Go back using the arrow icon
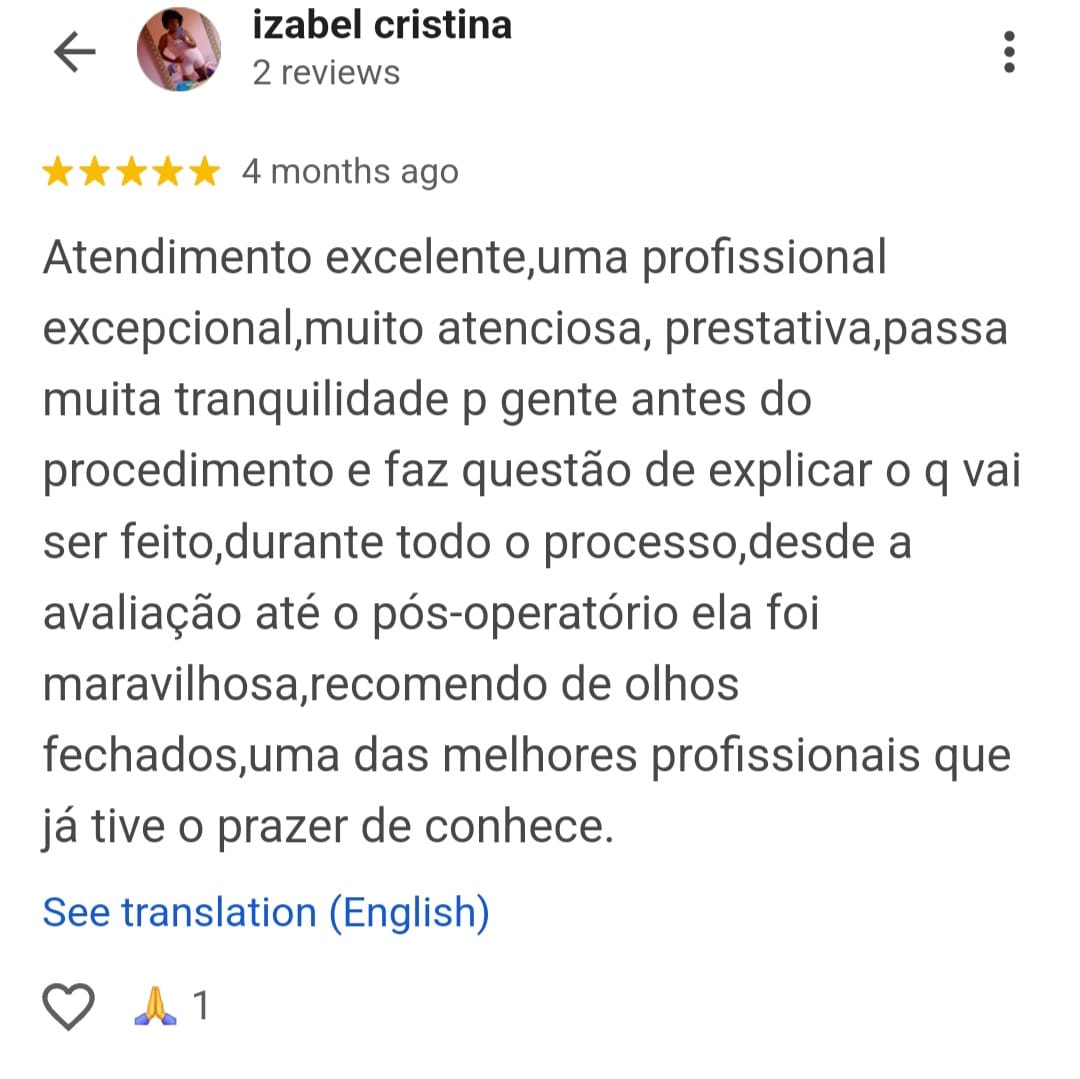This screenshot has height=1079, width=1080. coord(74,52)
